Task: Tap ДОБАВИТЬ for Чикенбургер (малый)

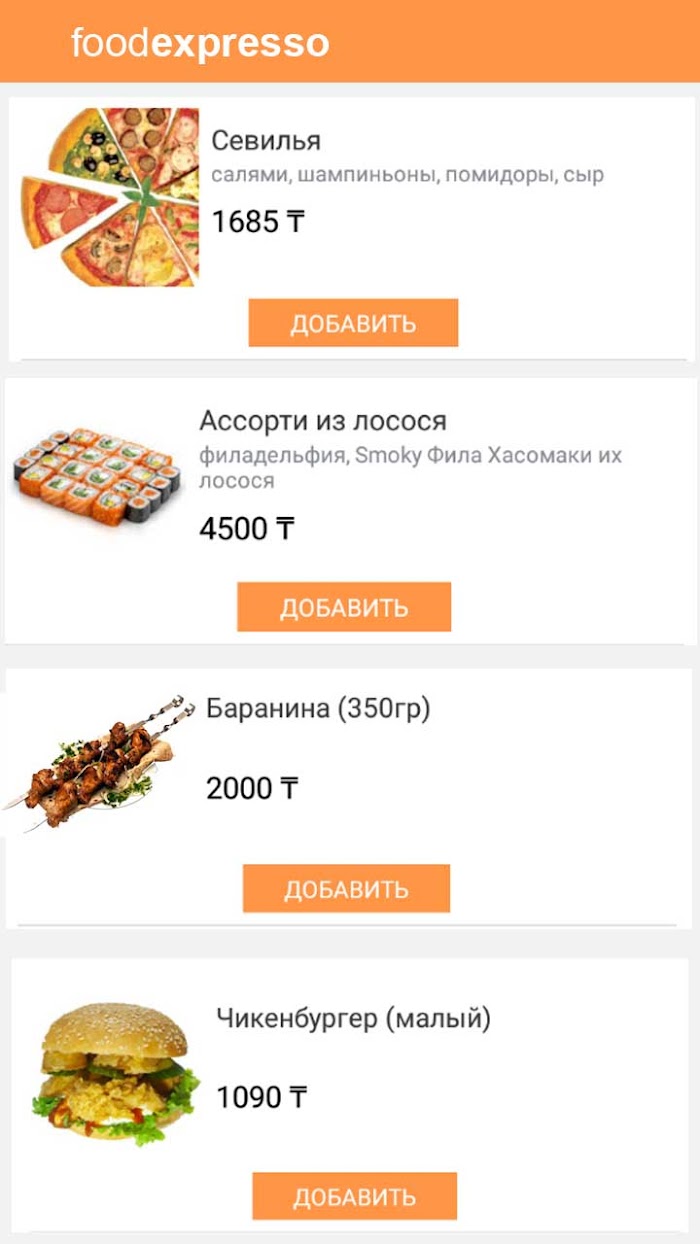Action: [x=354, y=1196]
